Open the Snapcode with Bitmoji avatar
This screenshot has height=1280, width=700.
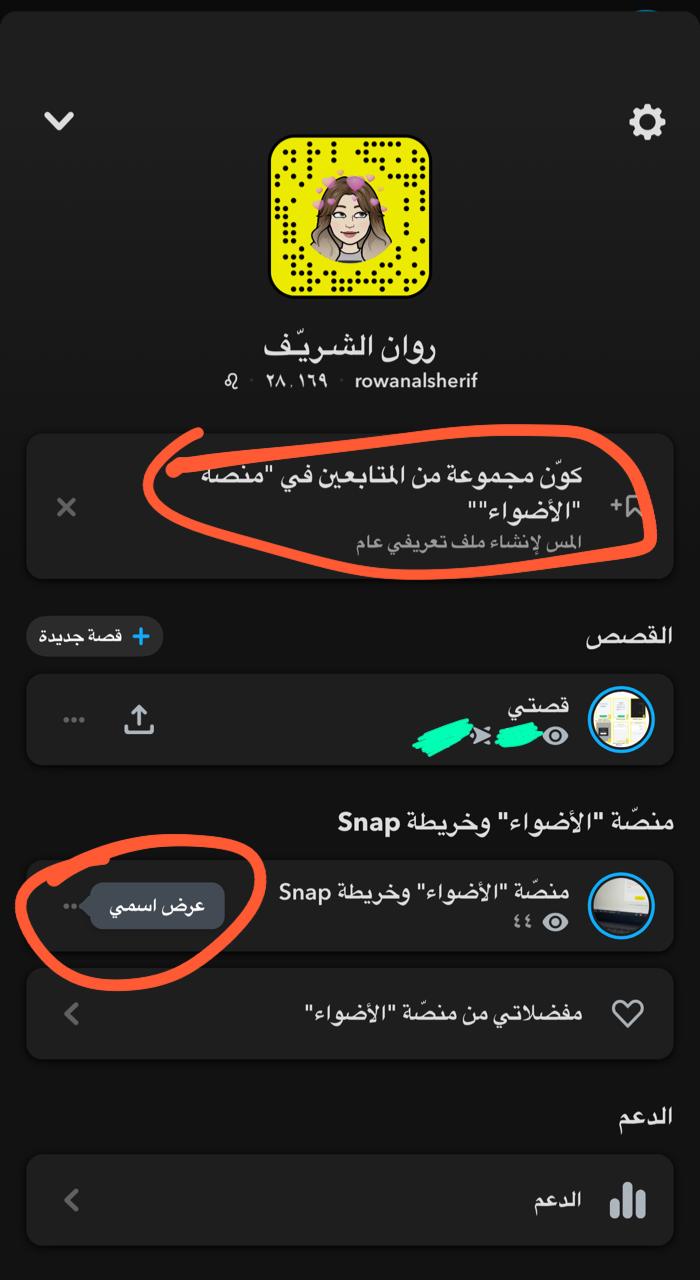click(349, 215)
